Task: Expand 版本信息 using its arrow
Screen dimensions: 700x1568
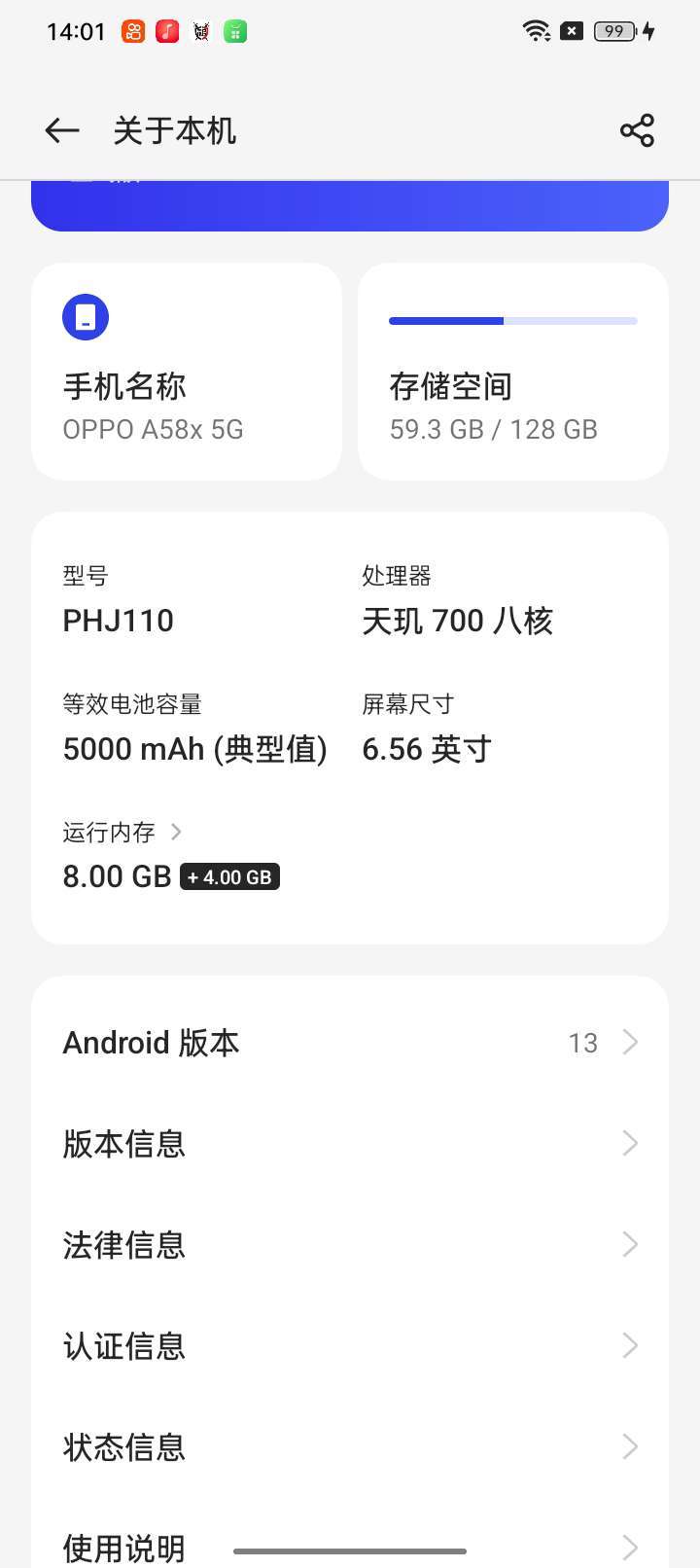Action: [x=629, y=1144]
